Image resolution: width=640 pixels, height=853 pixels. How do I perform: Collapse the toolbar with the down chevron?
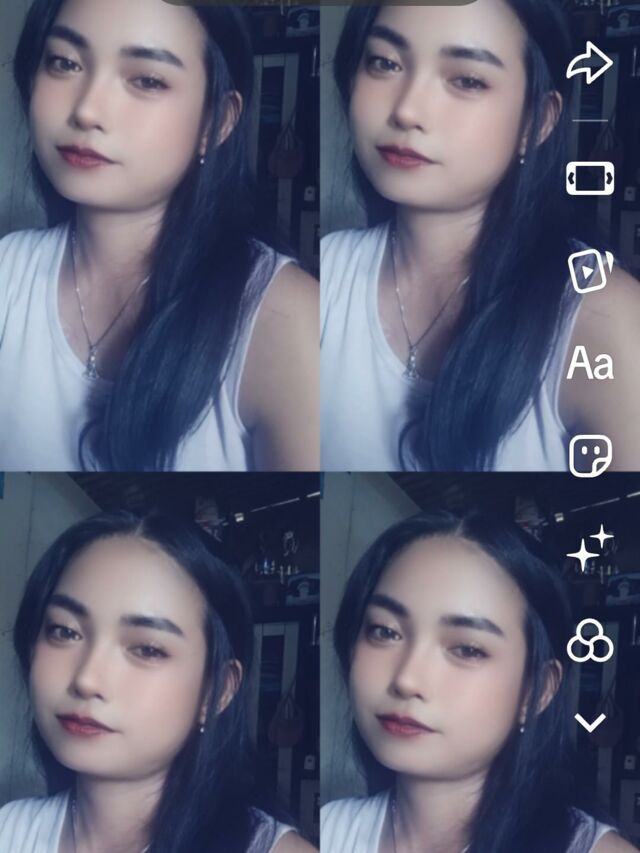pos(590,722)
